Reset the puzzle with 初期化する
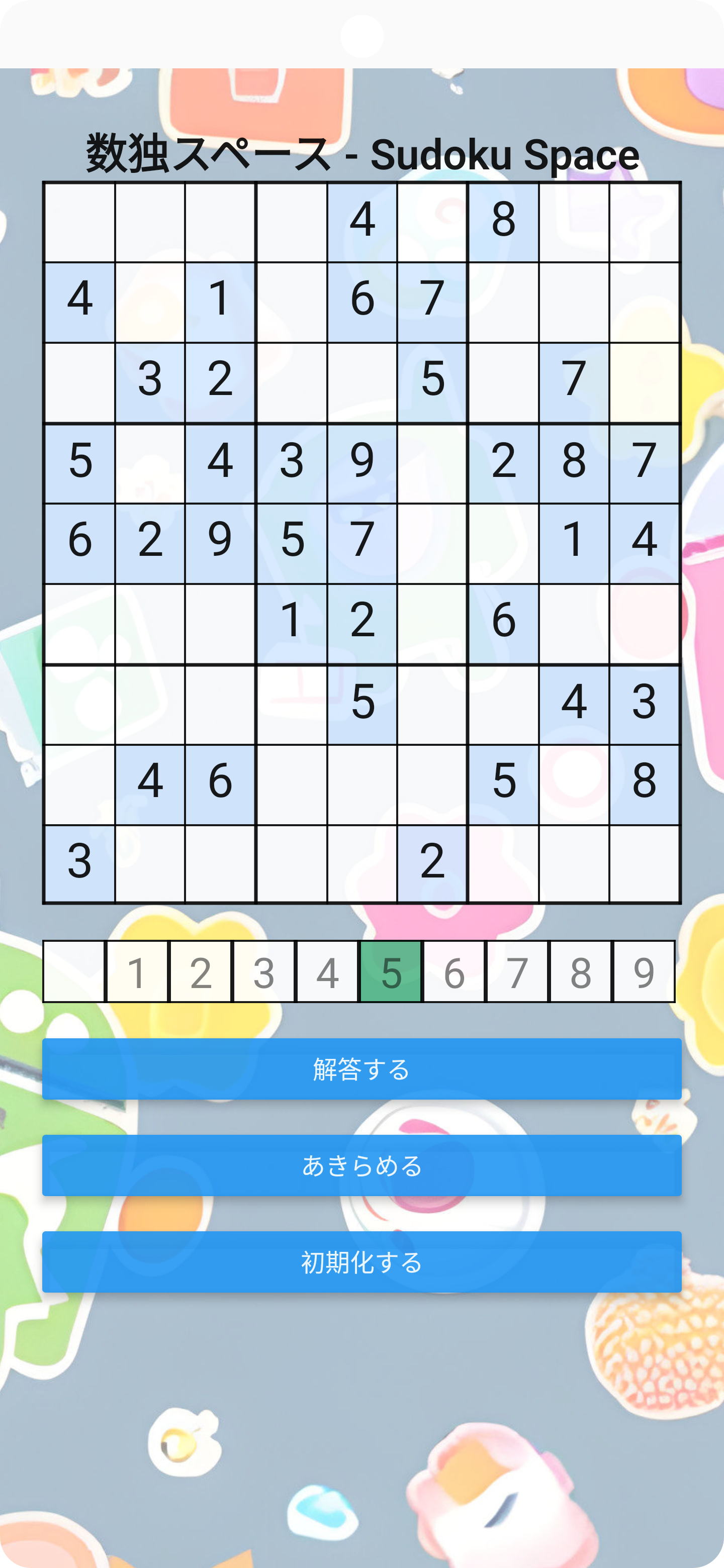724x1568 pixels. [x=361, y=1262]
